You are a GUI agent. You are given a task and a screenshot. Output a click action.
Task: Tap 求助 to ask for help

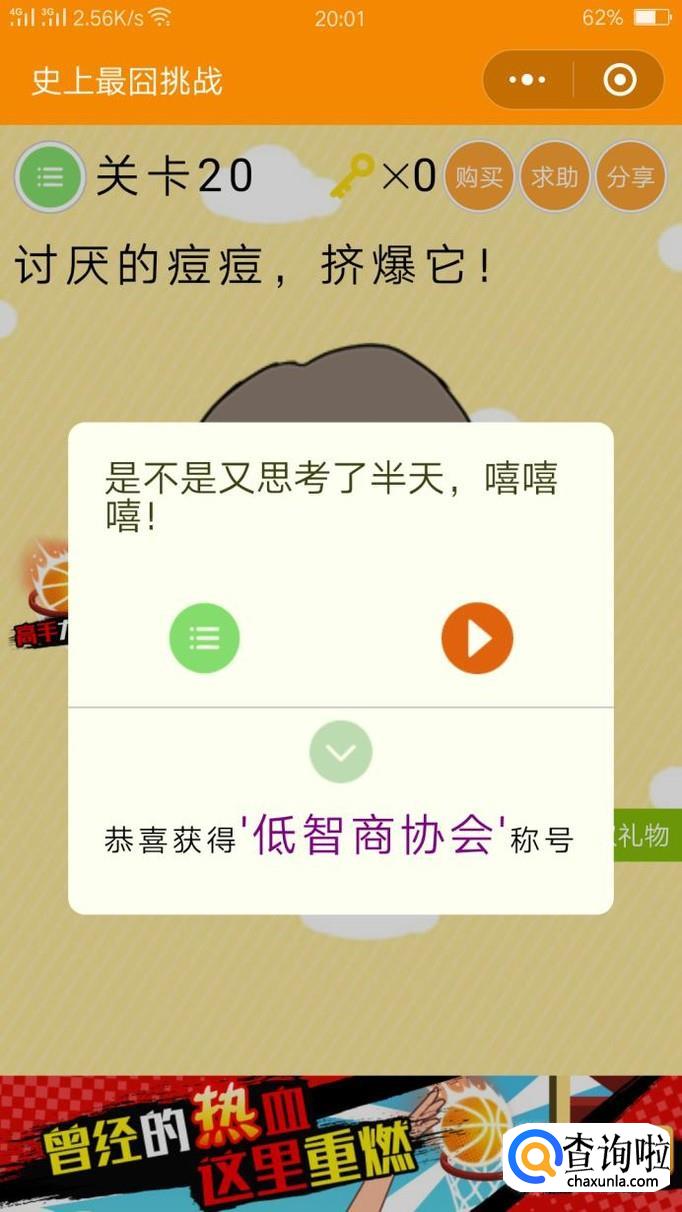pyautogui.click(x=555, y=178)
